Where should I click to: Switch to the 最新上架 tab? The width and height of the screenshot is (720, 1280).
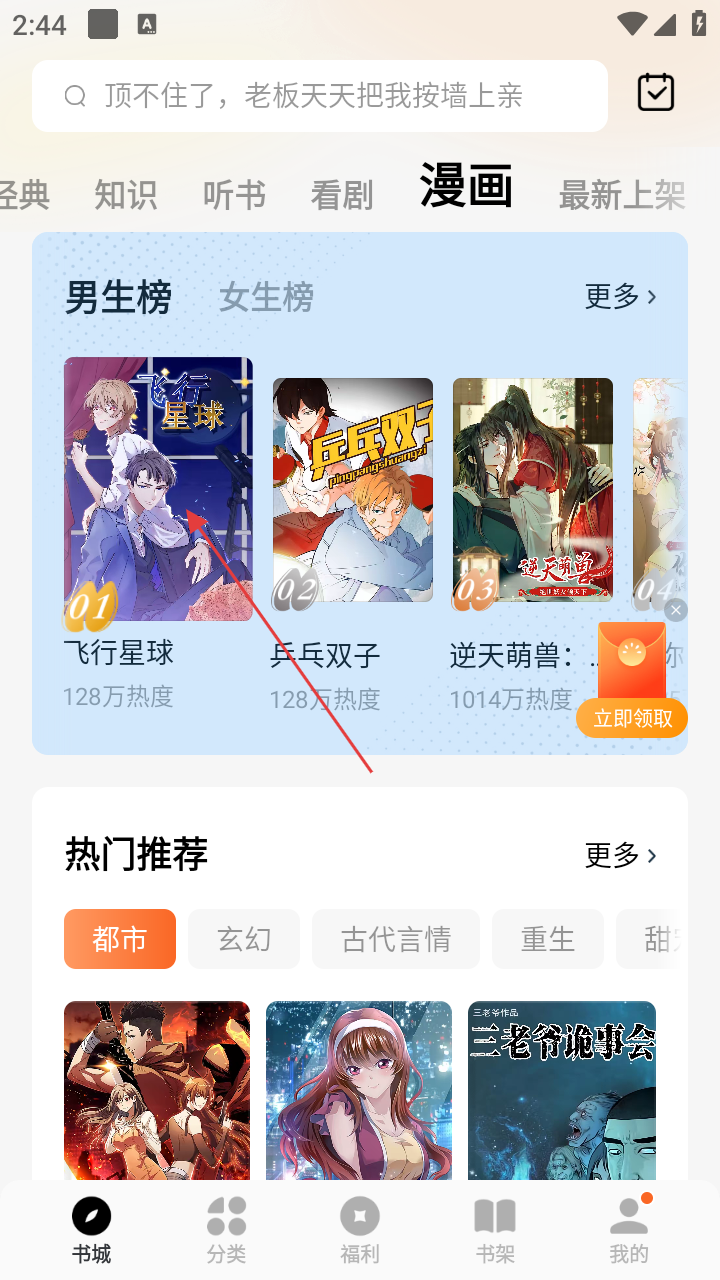coord(621,196)
